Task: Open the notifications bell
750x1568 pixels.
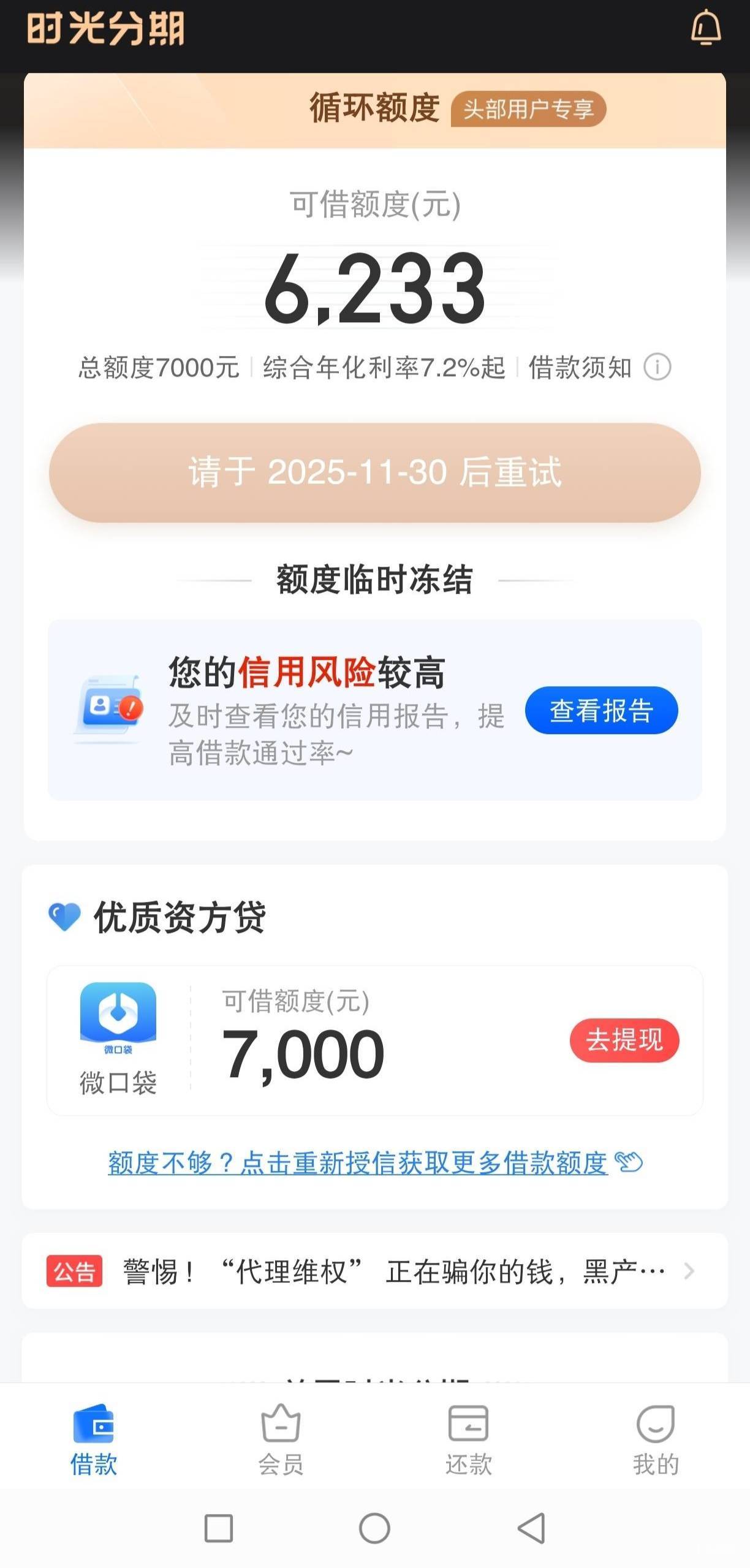Action: click(706, 28)
